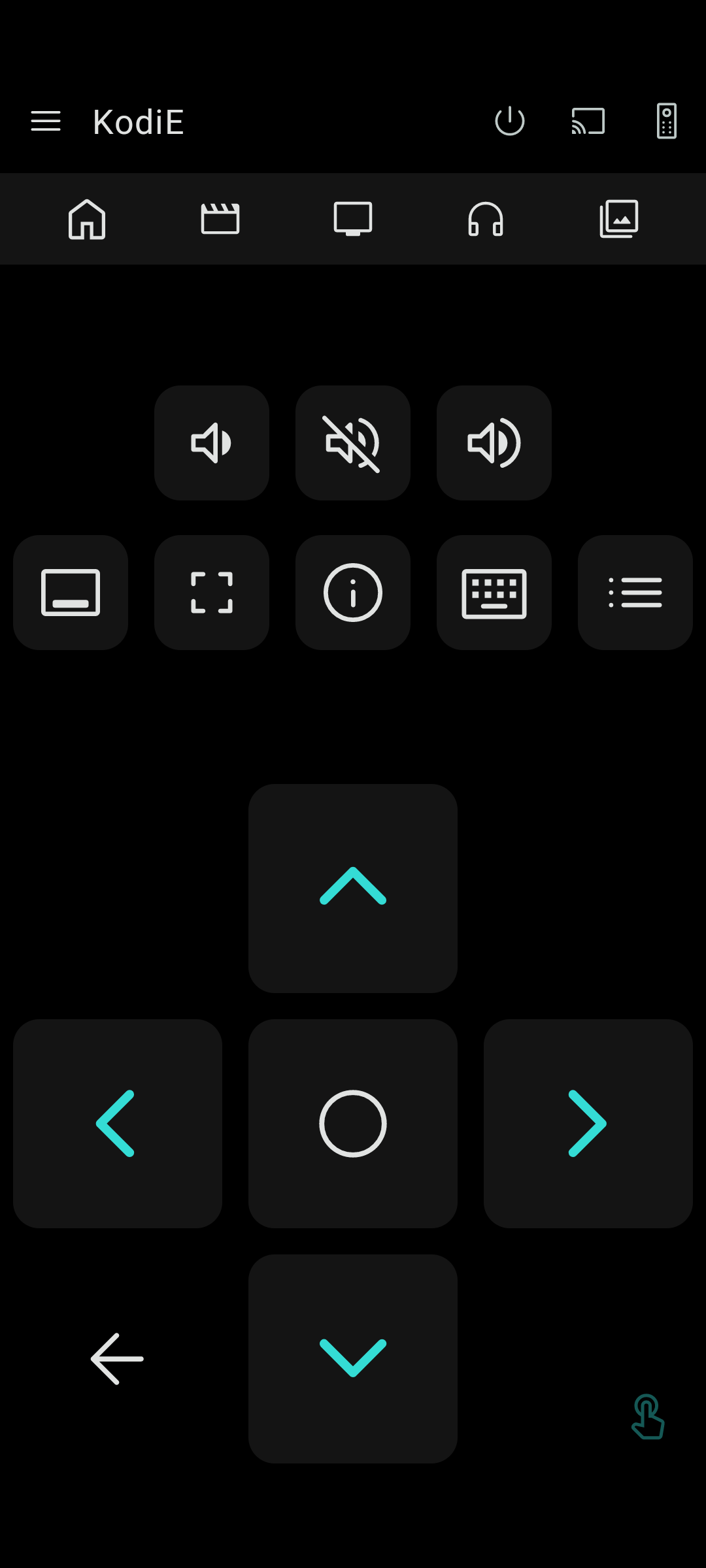Screen dimensions: 706x1568
Task: Open the hamburger drawer menu
Action: tap(46, 122)
